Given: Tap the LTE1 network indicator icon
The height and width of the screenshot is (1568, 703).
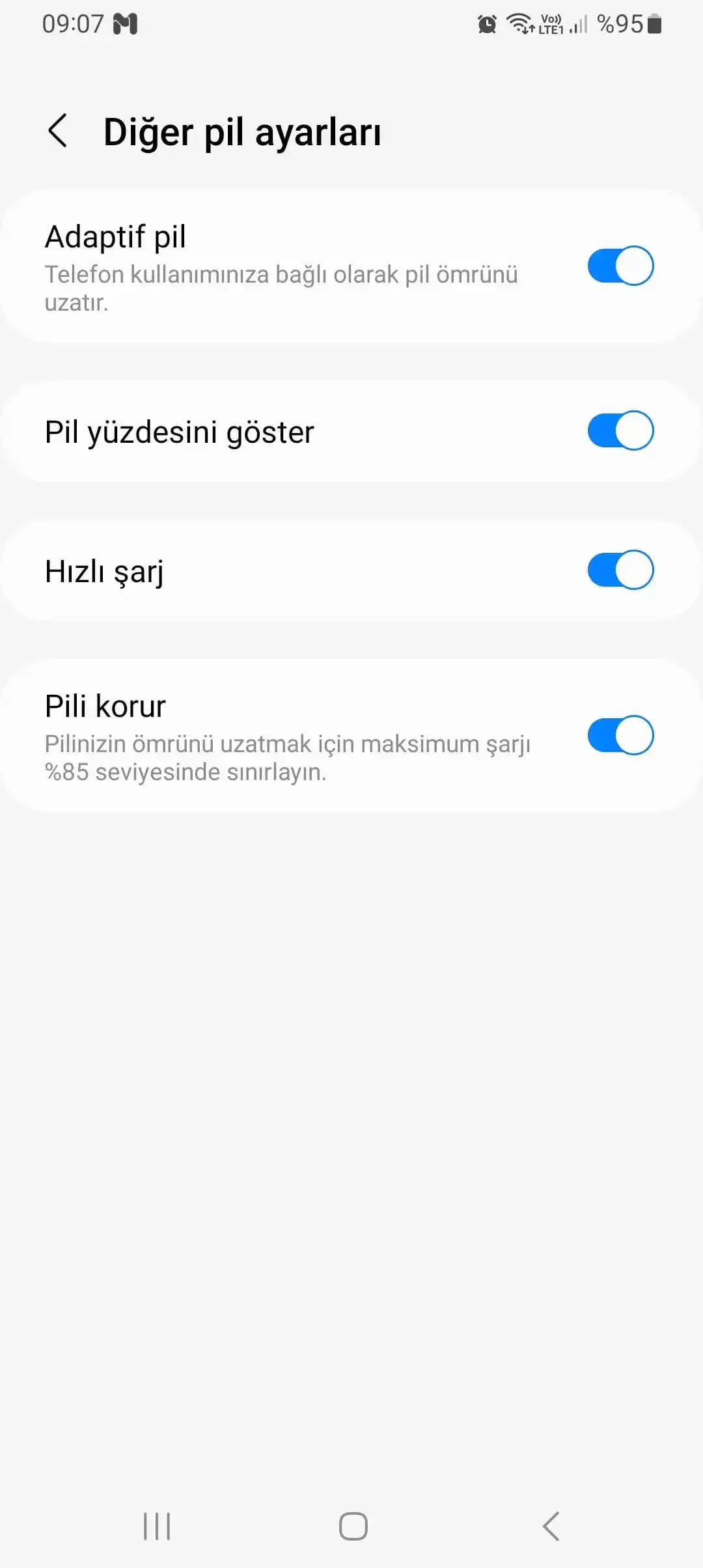Looking at the screenshot, I should (x=550, y=26).
